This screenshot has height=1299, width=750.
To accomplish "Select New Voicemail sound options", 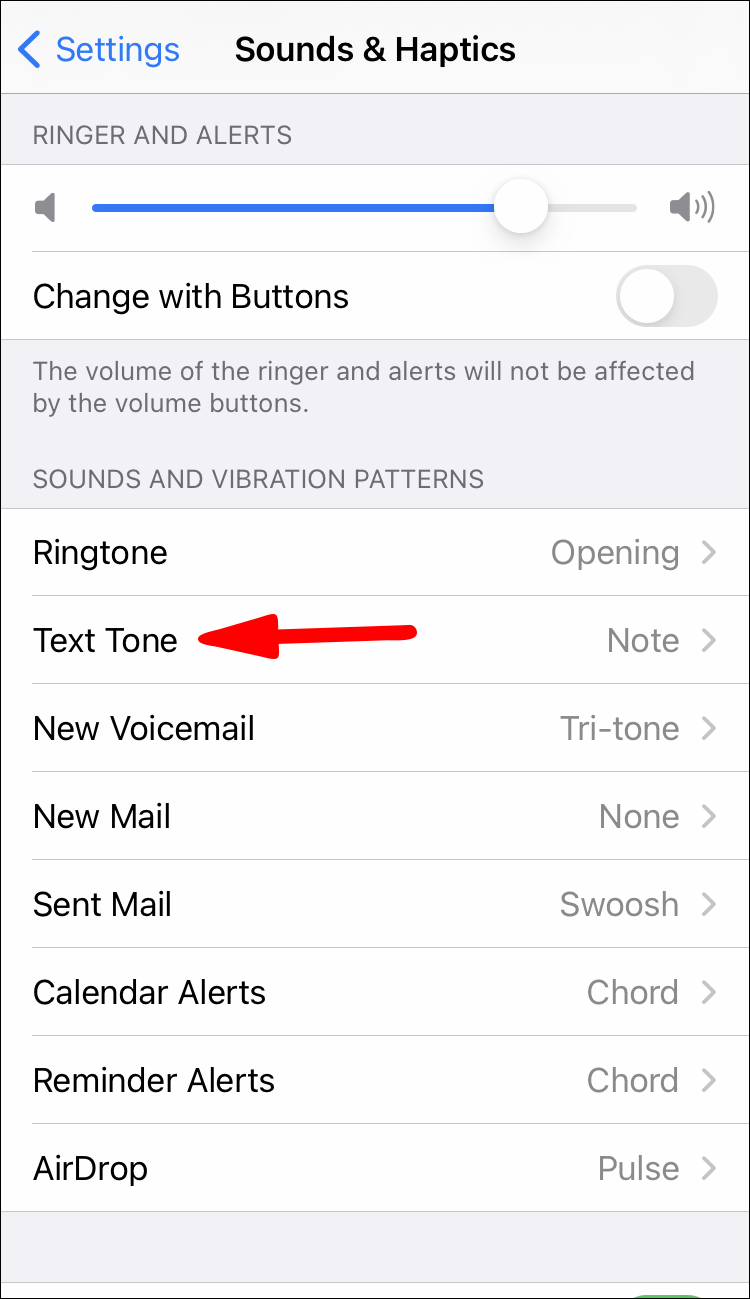I will tap(375, 729).
